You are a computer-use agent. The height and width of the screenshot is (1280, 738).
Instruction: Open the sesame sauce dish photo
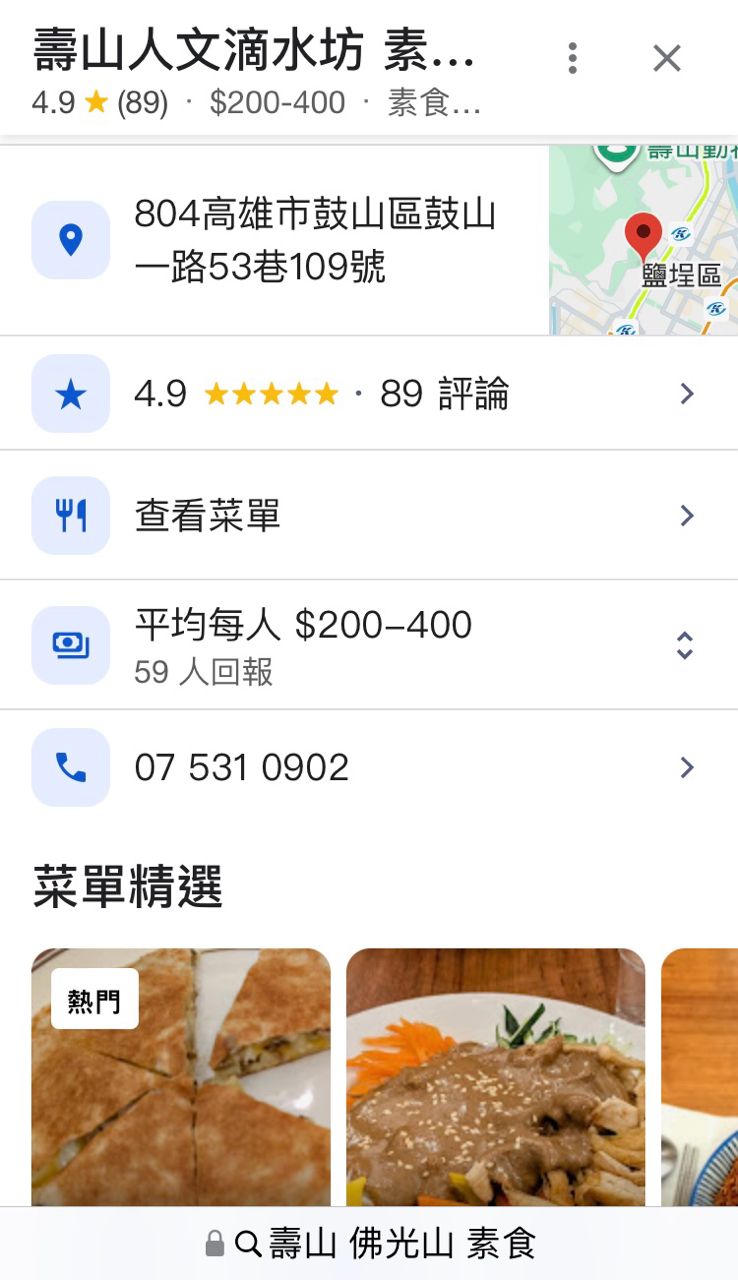tap(495, 1076)
